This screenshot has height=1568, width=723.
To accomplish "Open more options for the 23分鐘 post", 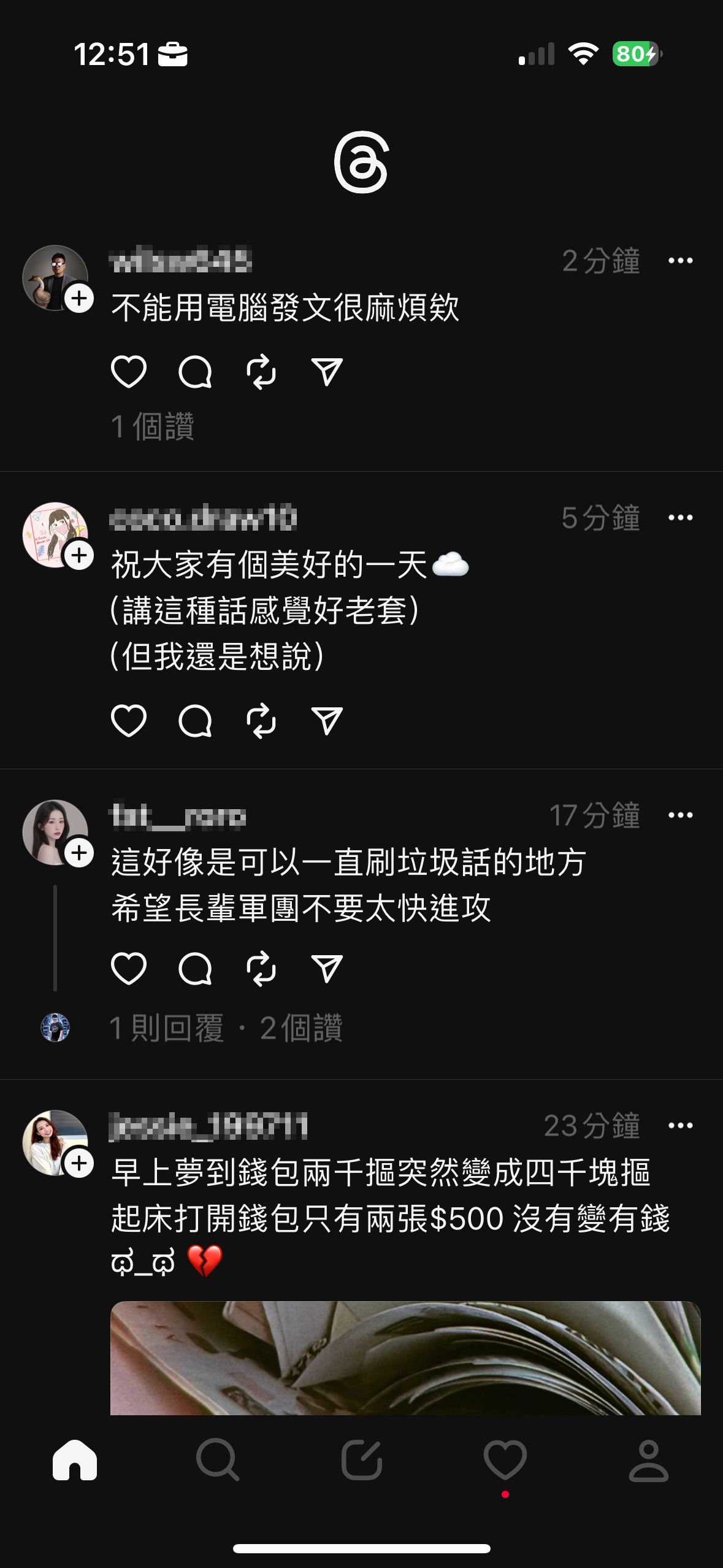I will point(680,1126).
